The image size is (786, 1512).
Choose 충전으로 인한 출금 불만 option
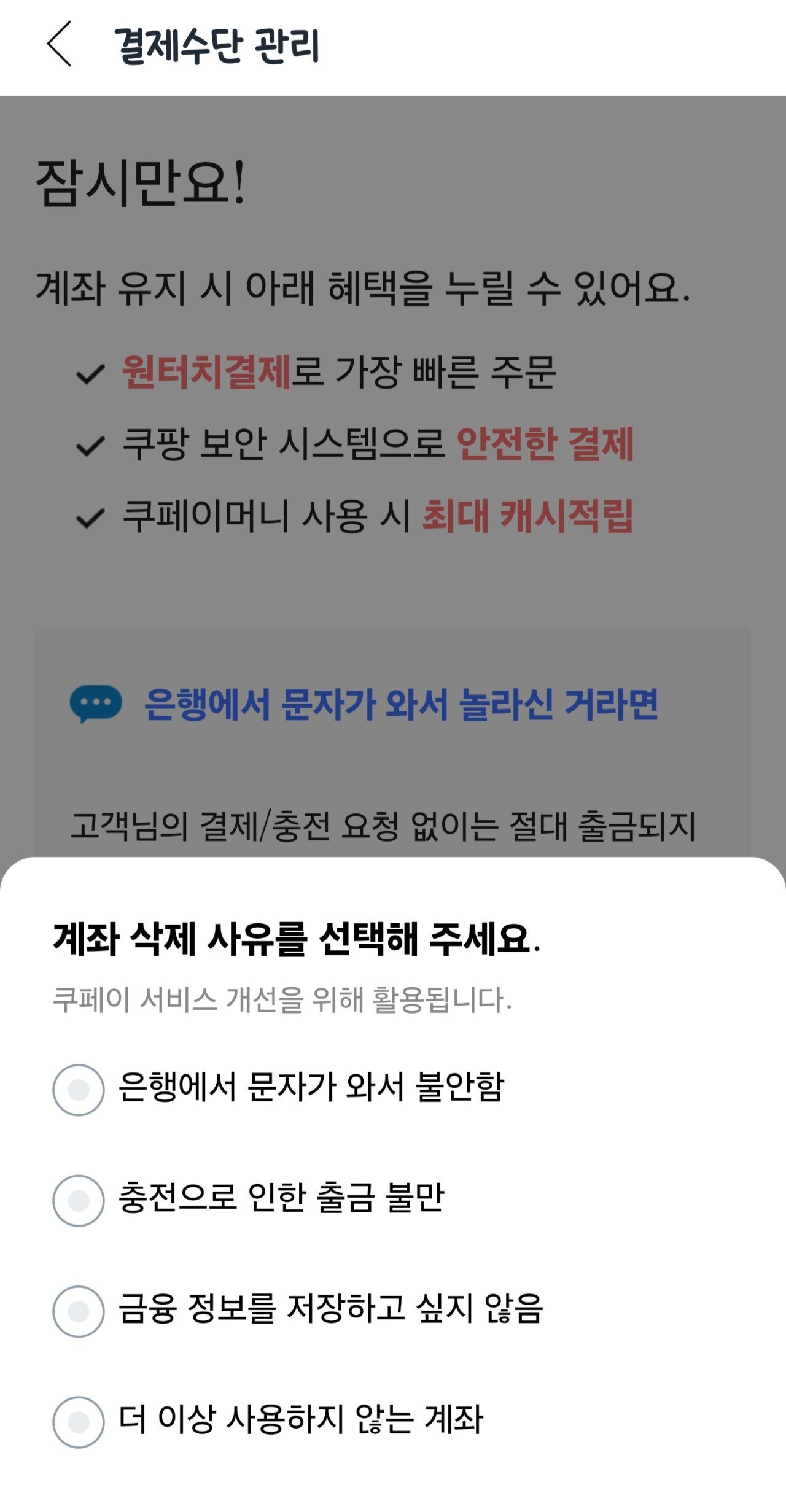79,1201
